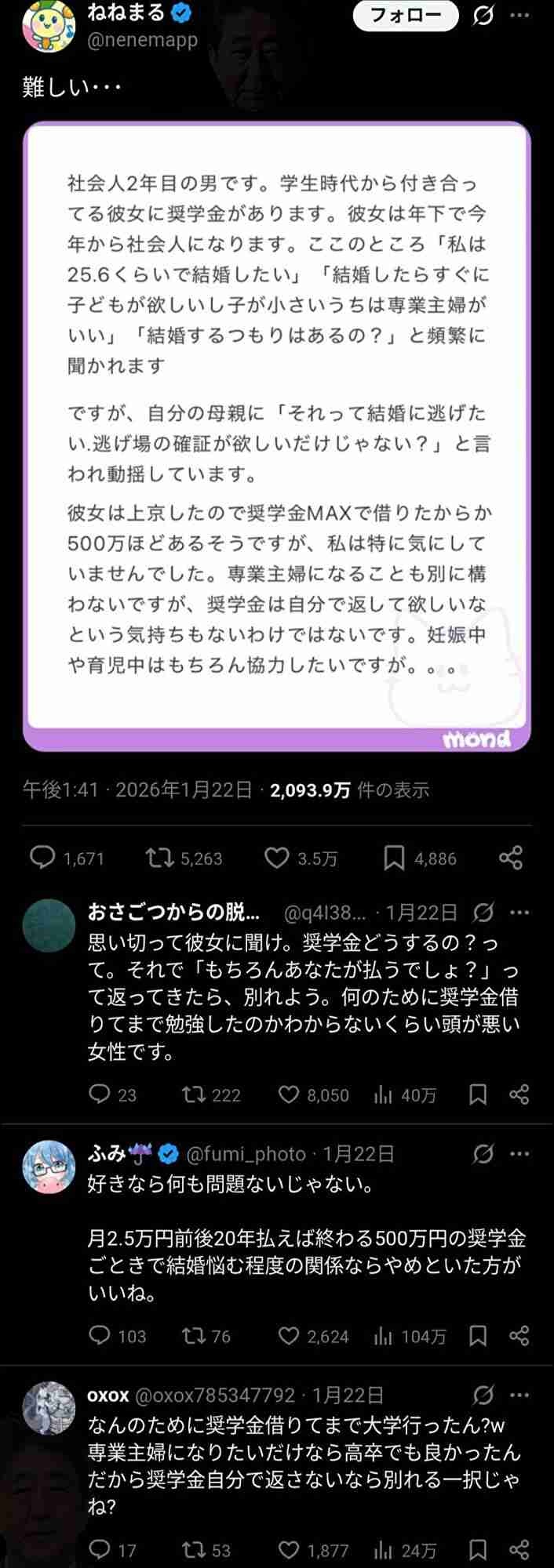
Task: Open the overflow menu on ねねまる's post
Action: point(519,15)
